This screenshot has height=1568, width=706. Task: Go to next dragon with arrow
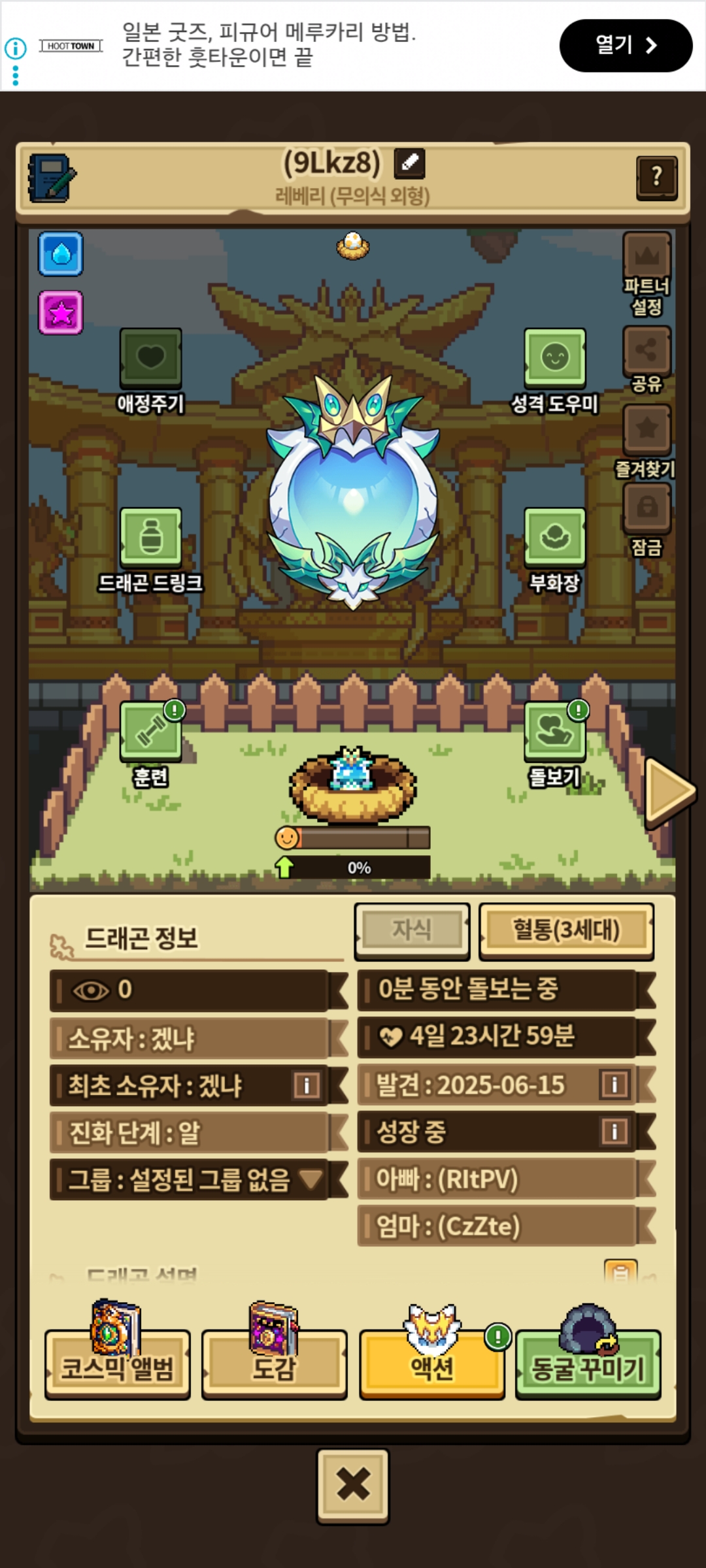(669, 792)
